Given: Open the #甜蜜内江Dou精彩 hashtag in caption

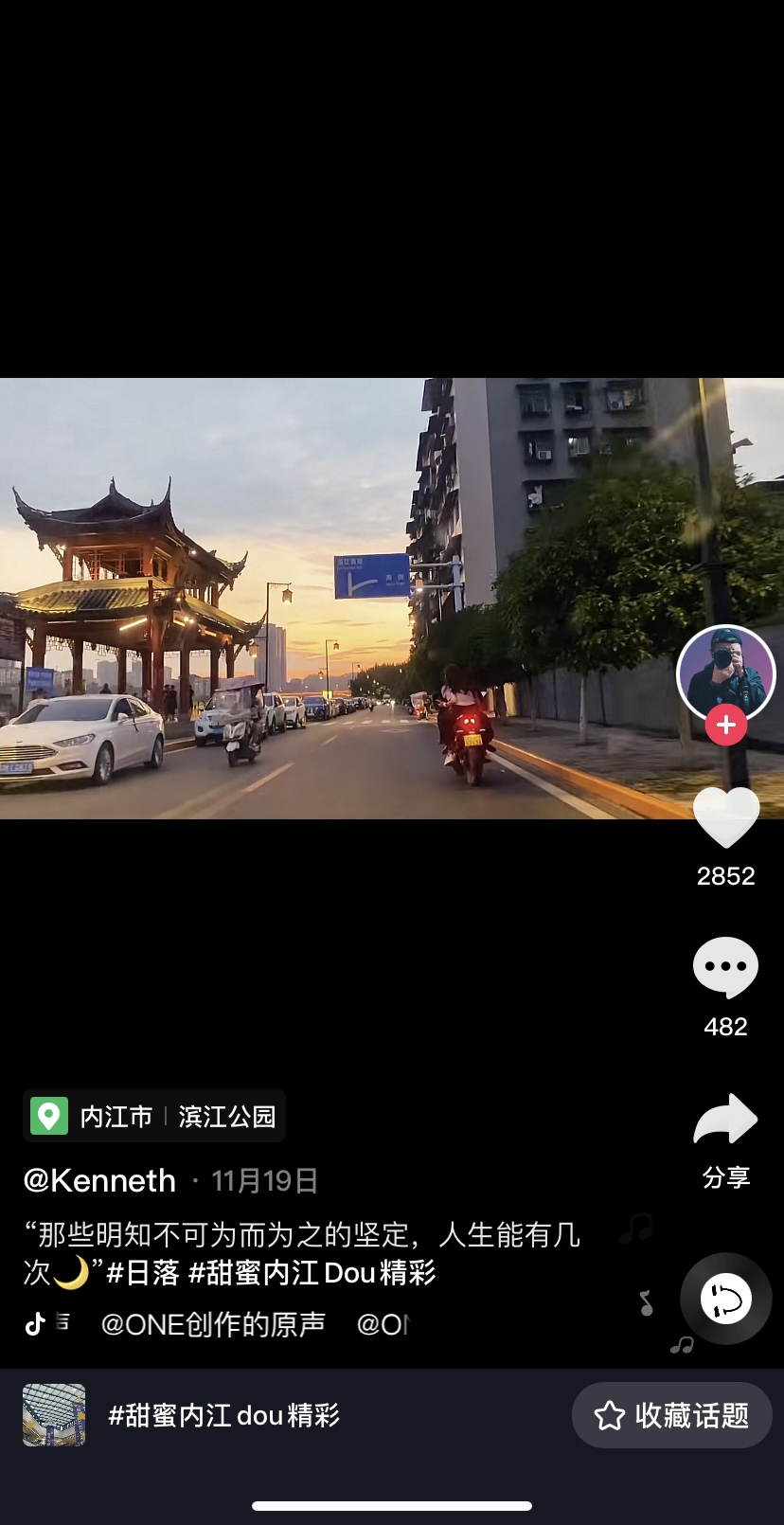Looking at the screenshot, I should (x=312, y=1272).
